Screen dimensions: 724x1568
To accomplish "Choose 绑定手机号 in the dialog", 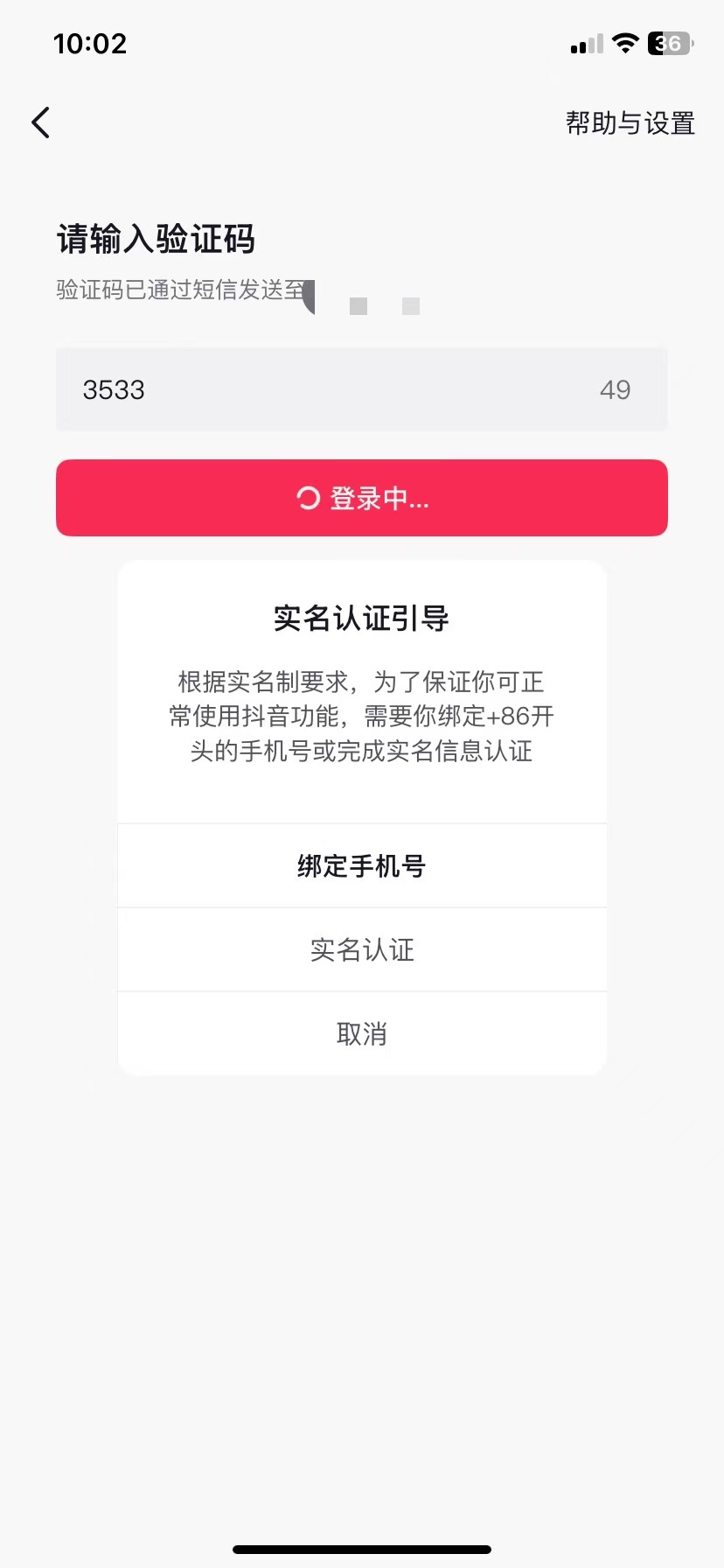I will [362, 866].
